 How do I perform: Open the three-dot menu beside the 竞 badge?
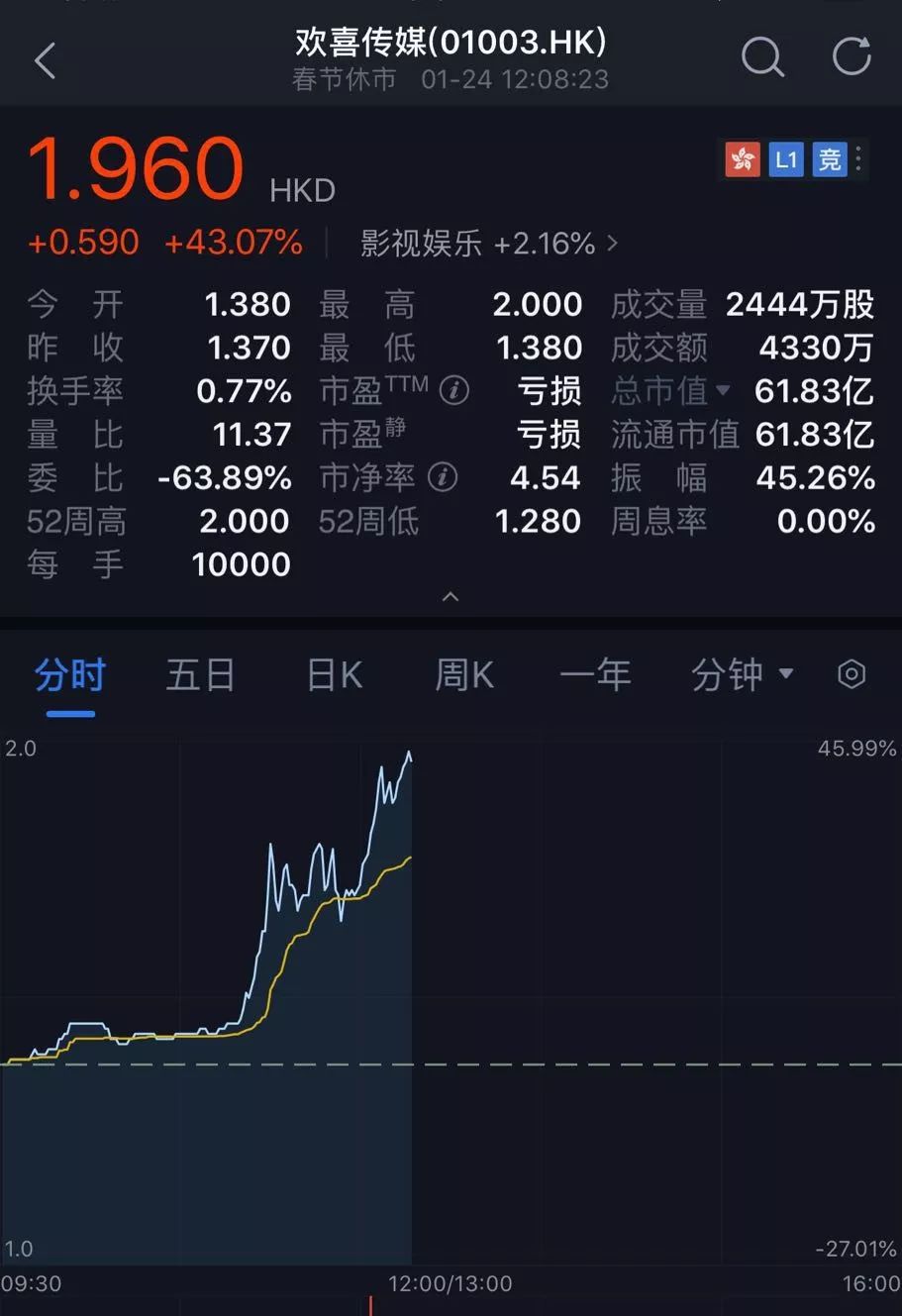[858, 159]
